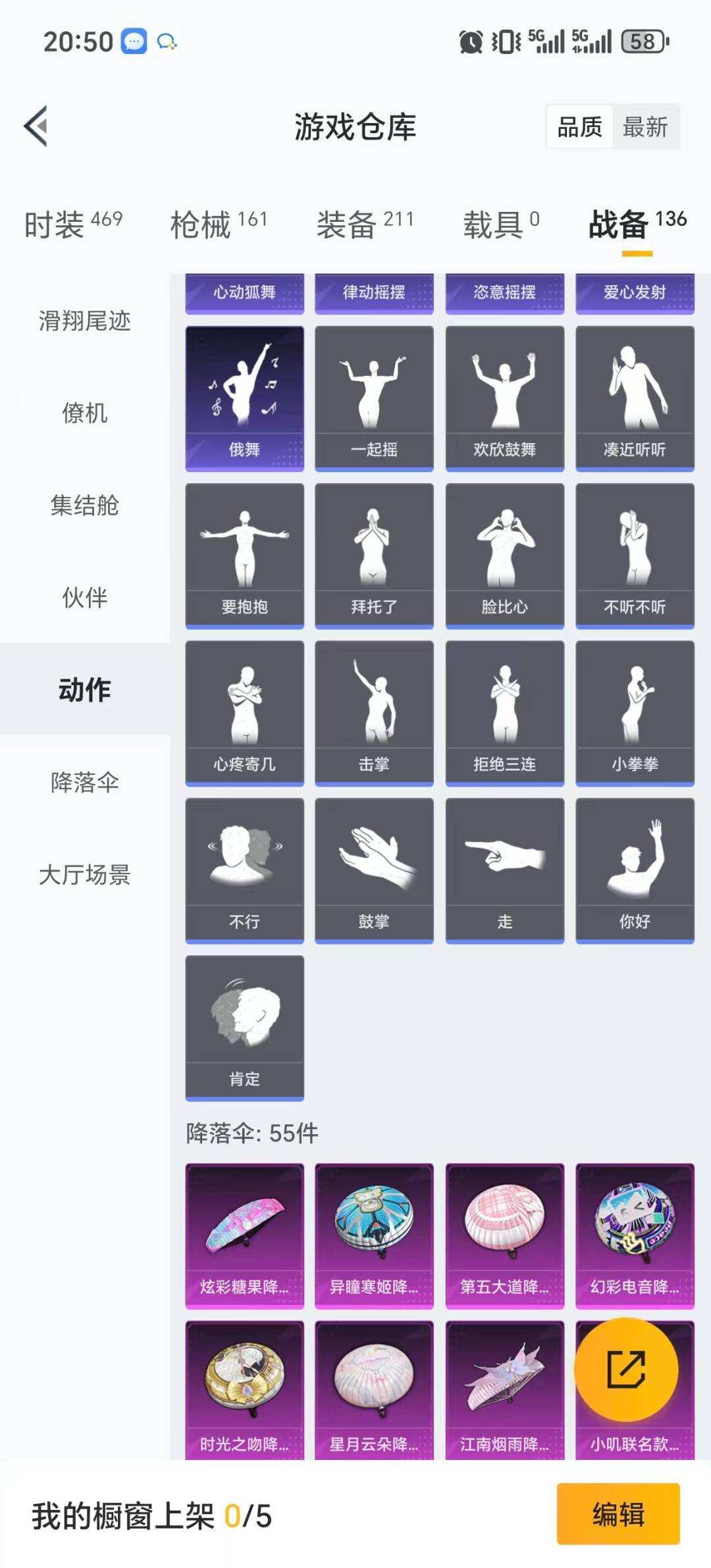Screen dimensions: 711x1568
Task: Open the 降落伞 category in sidebar
Action: pos(86,783)
